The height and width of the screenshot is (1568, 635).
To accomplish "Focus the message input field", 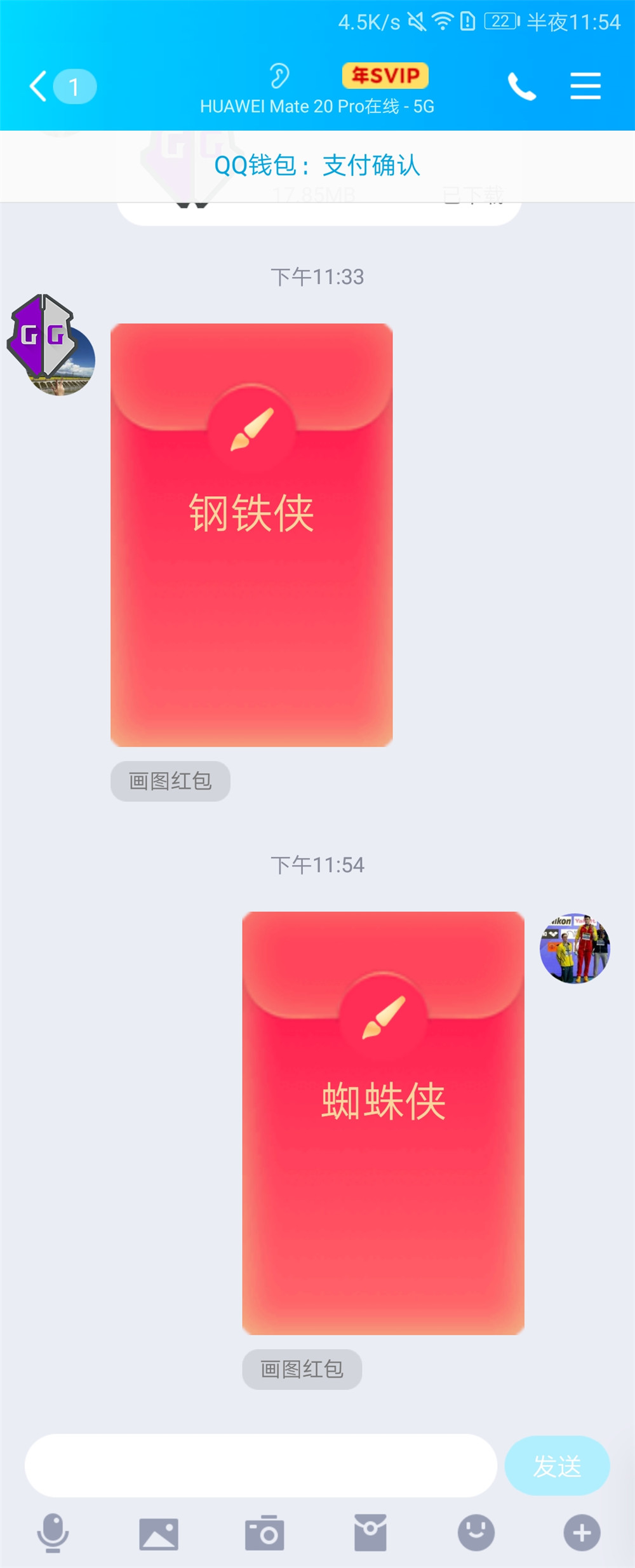I will coord(260,1466).
